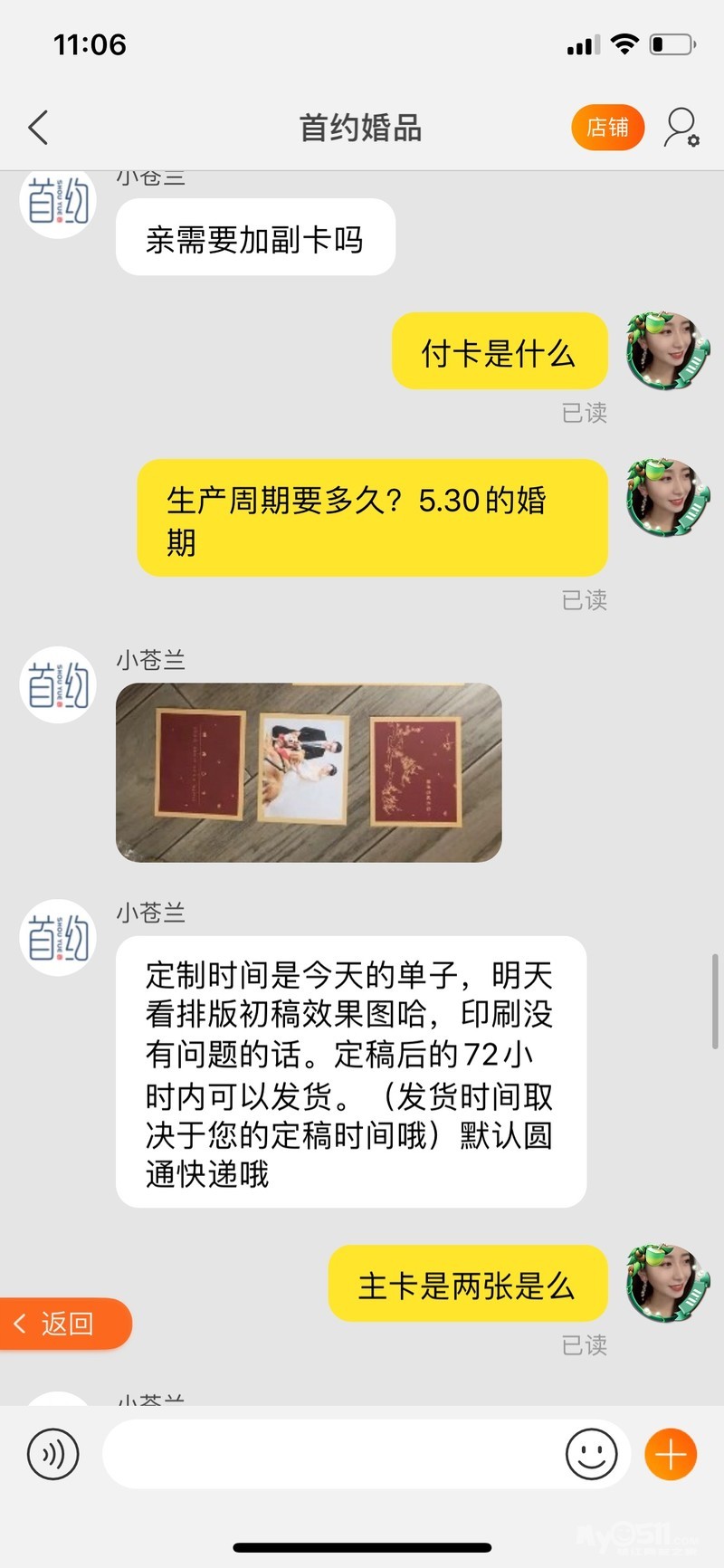The image size is (724, 1568).
Task: Switch to voice message input
Action: [53, 1454]
